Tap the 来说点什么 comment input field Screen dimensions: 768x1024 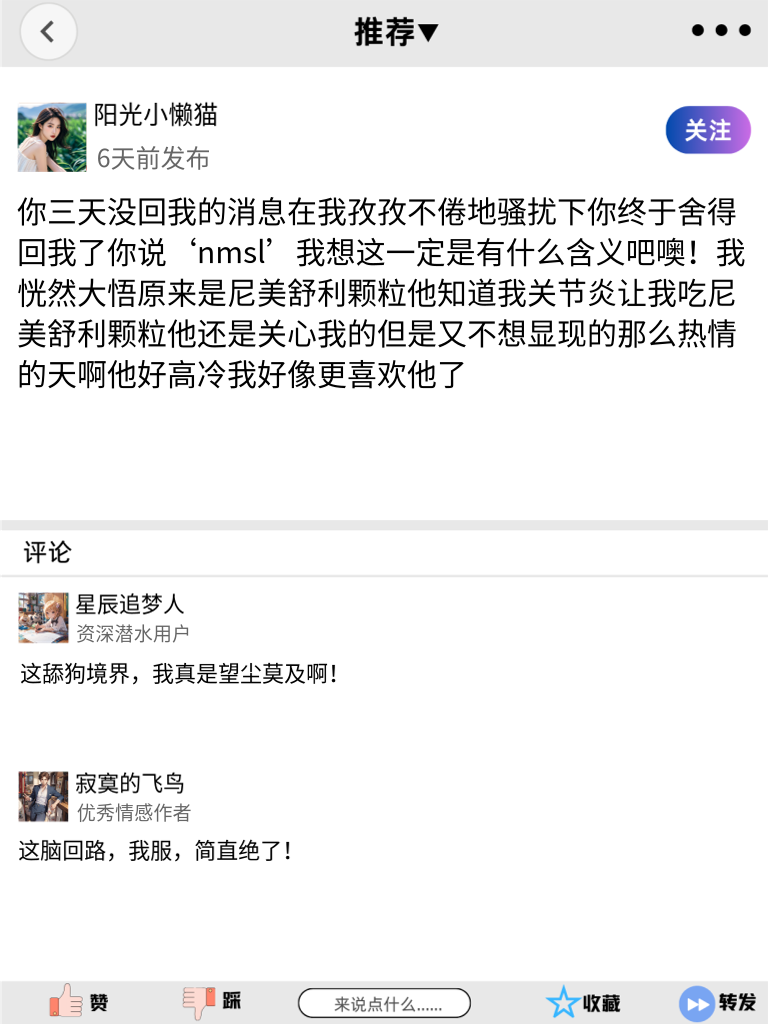(385, 1002)
